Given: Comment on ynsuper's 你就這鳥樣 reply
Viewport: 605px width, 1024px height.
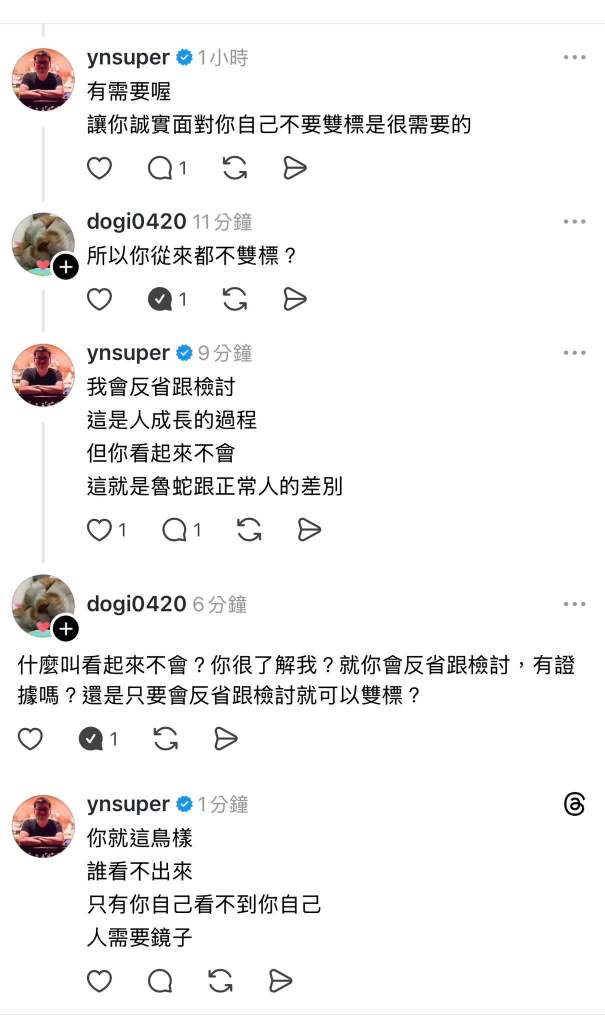Looking at the screenshot, I should [x=160, y=981].
